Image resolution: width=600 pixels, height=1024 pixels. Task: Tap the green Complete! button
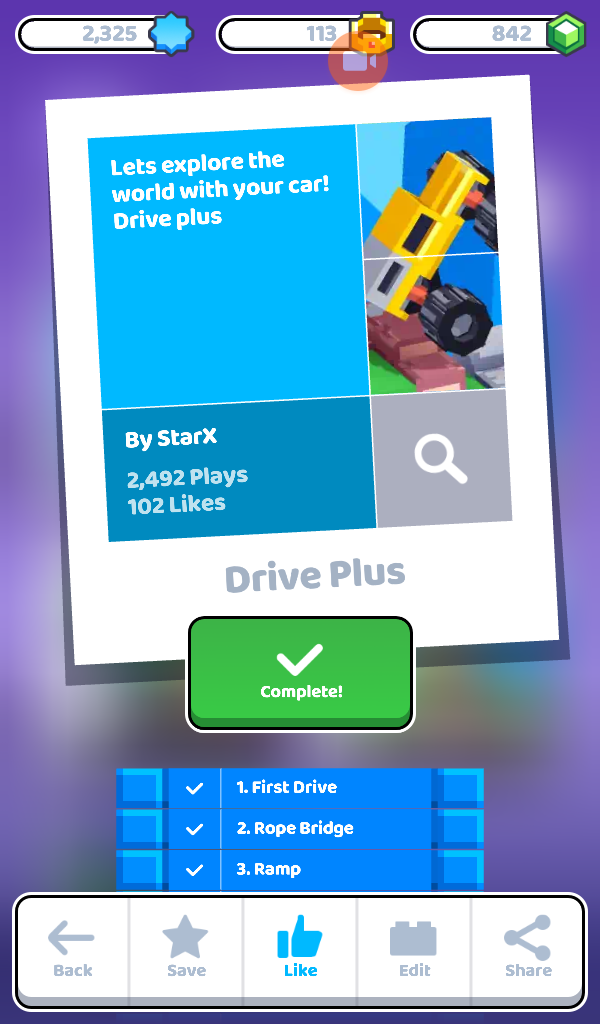300,673
